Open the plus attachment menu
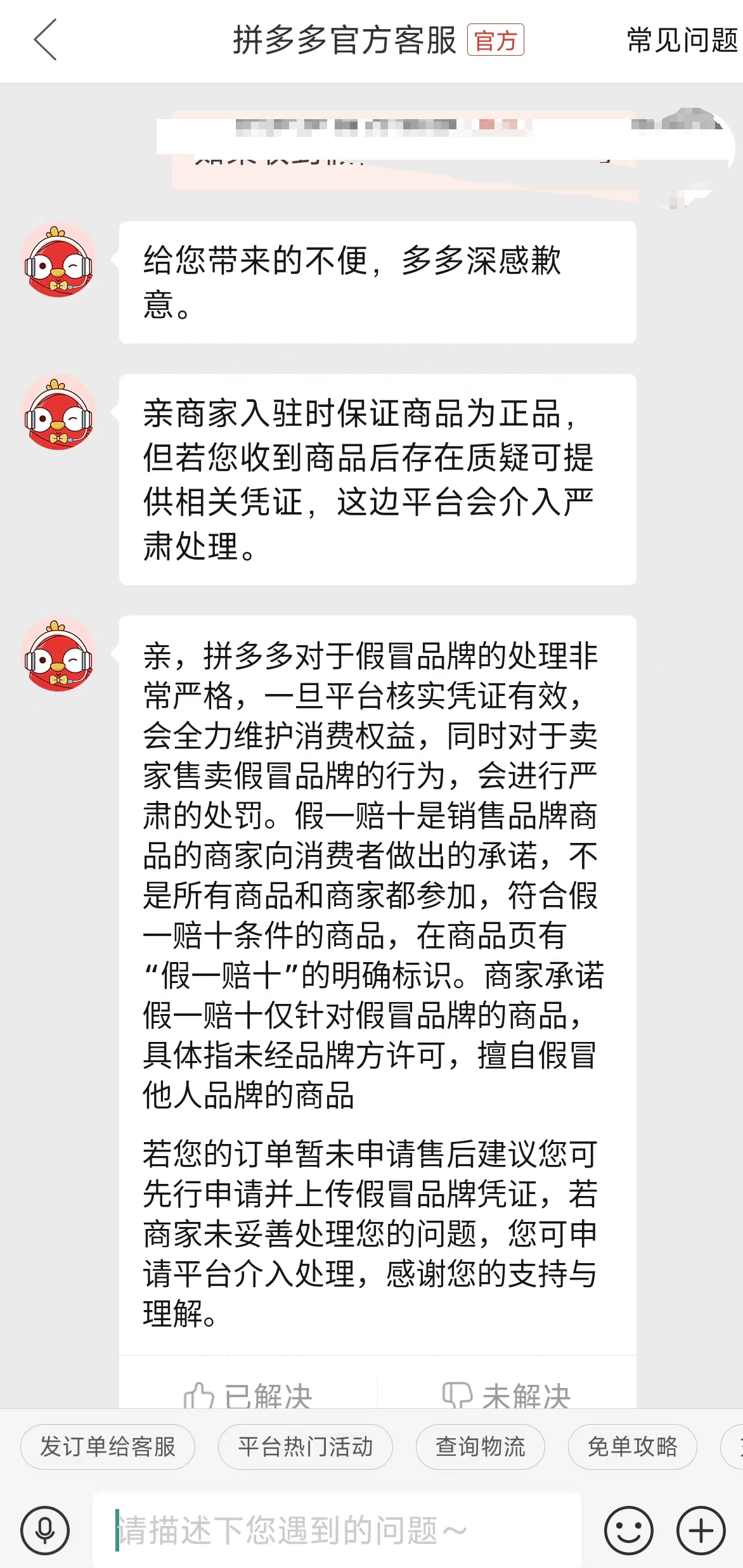Image resolution: width=743 pixels, height=1568 pixels. coord(701,1531)
